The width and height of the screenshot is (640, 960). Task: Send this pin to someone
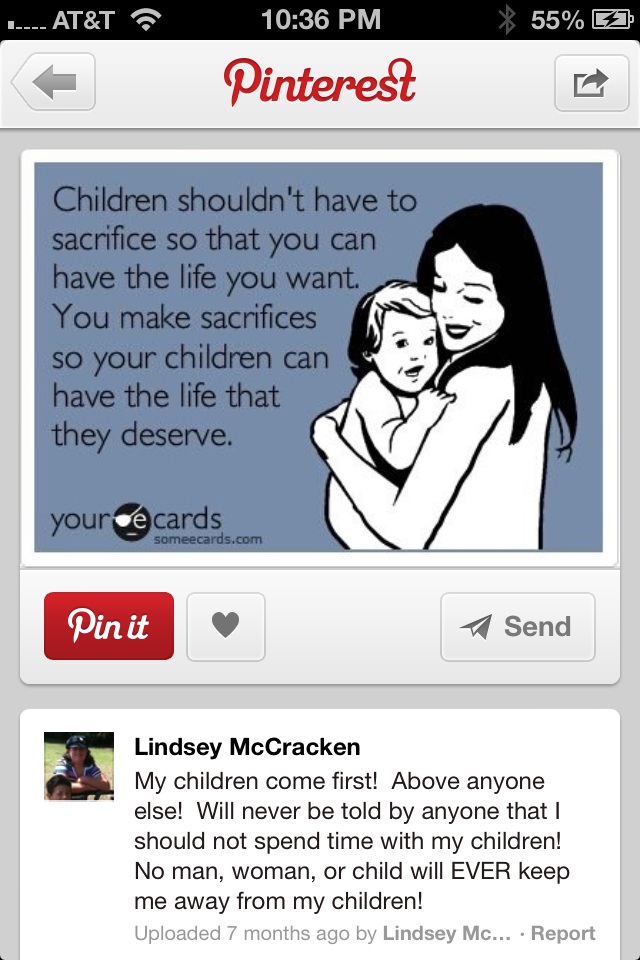(517, 627)
